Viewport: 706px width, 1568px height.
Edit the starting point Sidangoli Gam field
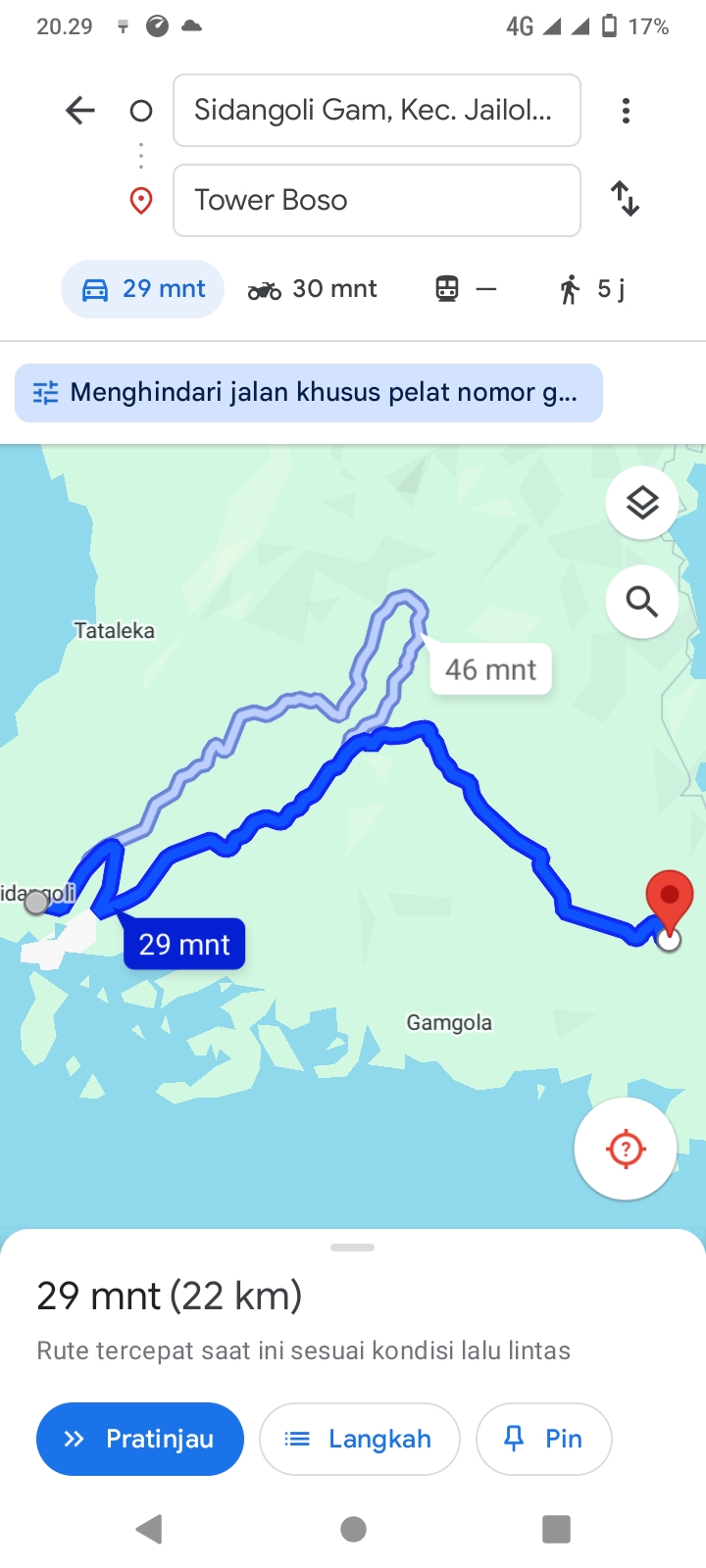[377, 110]
